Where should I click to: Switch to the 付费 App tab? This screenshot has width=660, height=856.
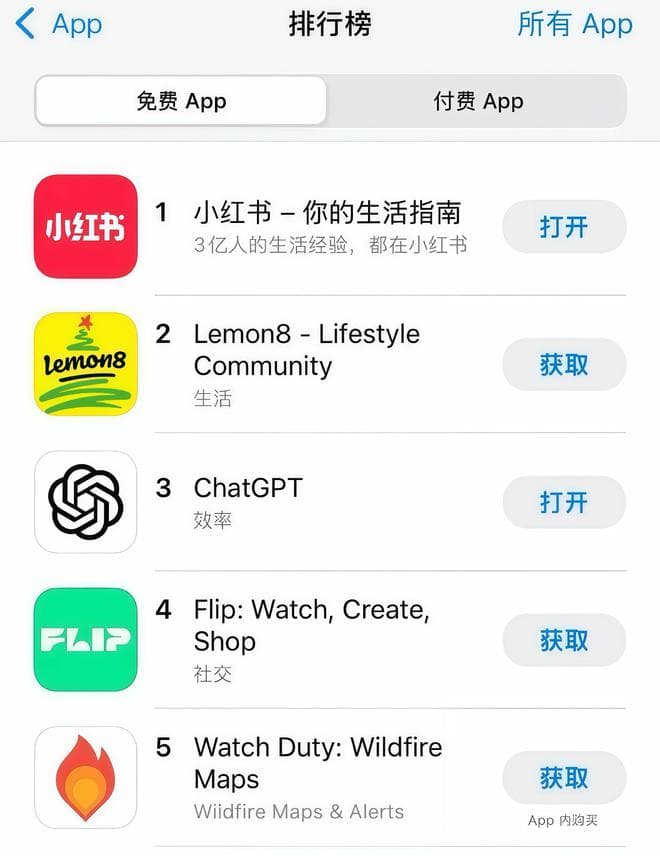478,101
